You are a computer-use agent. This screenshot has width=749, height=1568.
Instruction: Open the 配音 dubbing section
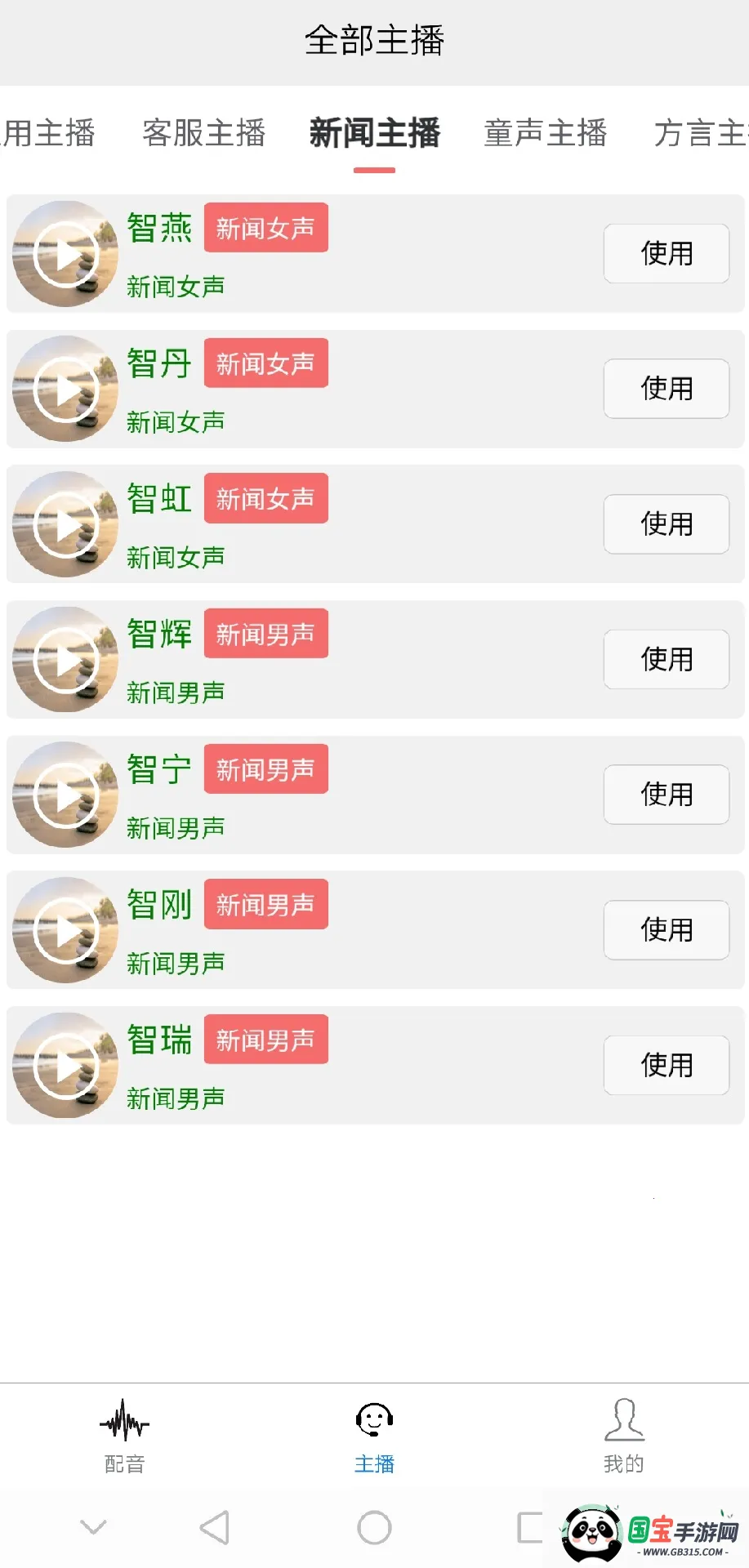coord(124,1437)
